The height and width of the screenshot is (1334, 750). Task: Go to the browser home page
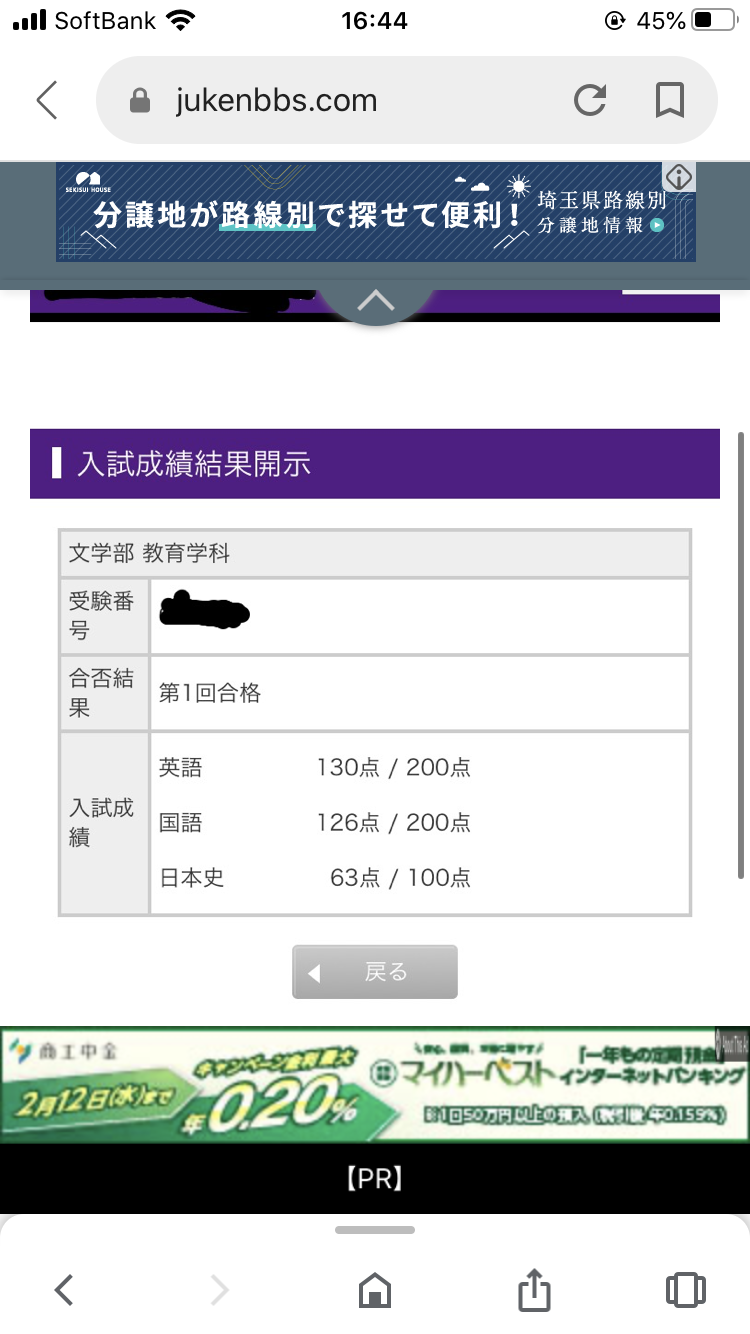point(375,1290)
